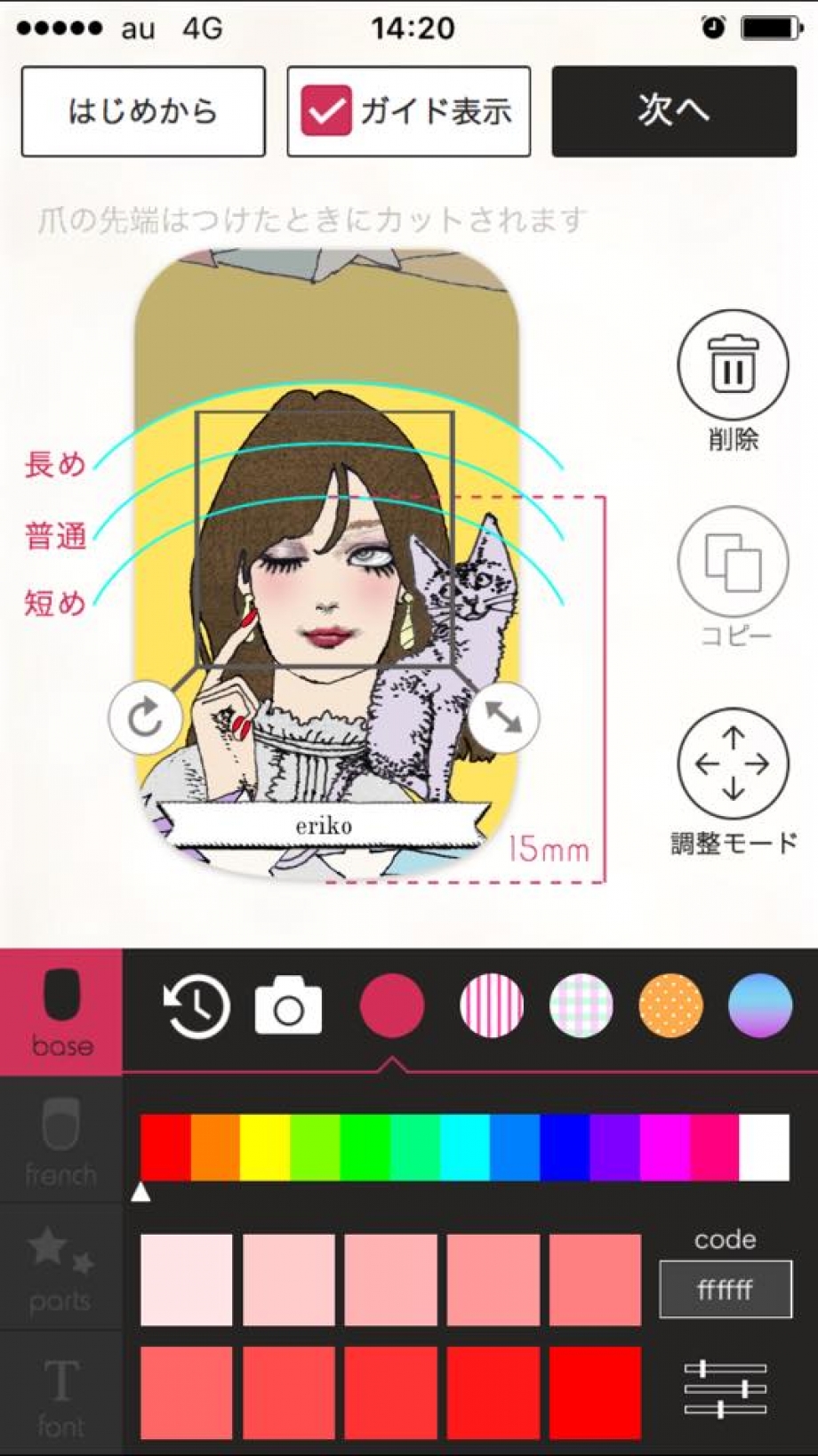Switch to the font tab
This screenshot has width=818, height=1456.
60,1394
